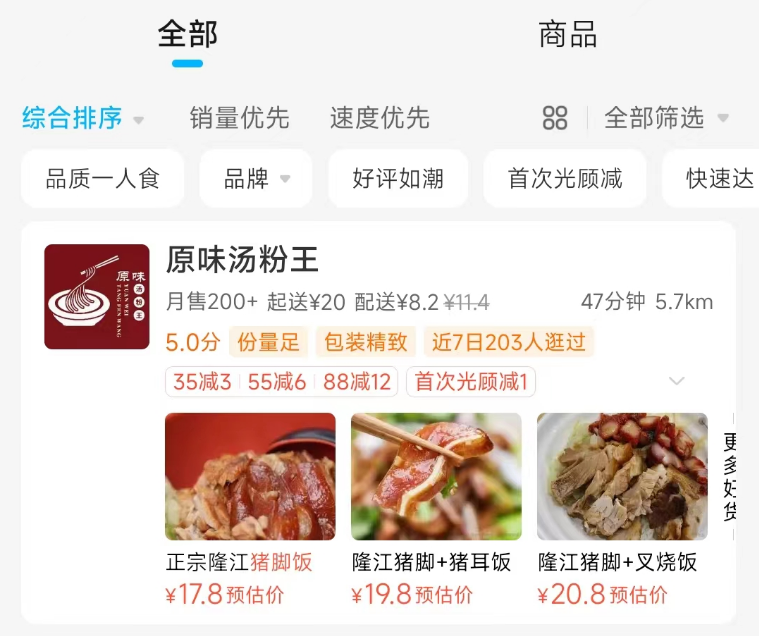Screen dimensions: 762x636
Task: Switch to the 商品 tab
Action: pos(567,35)
